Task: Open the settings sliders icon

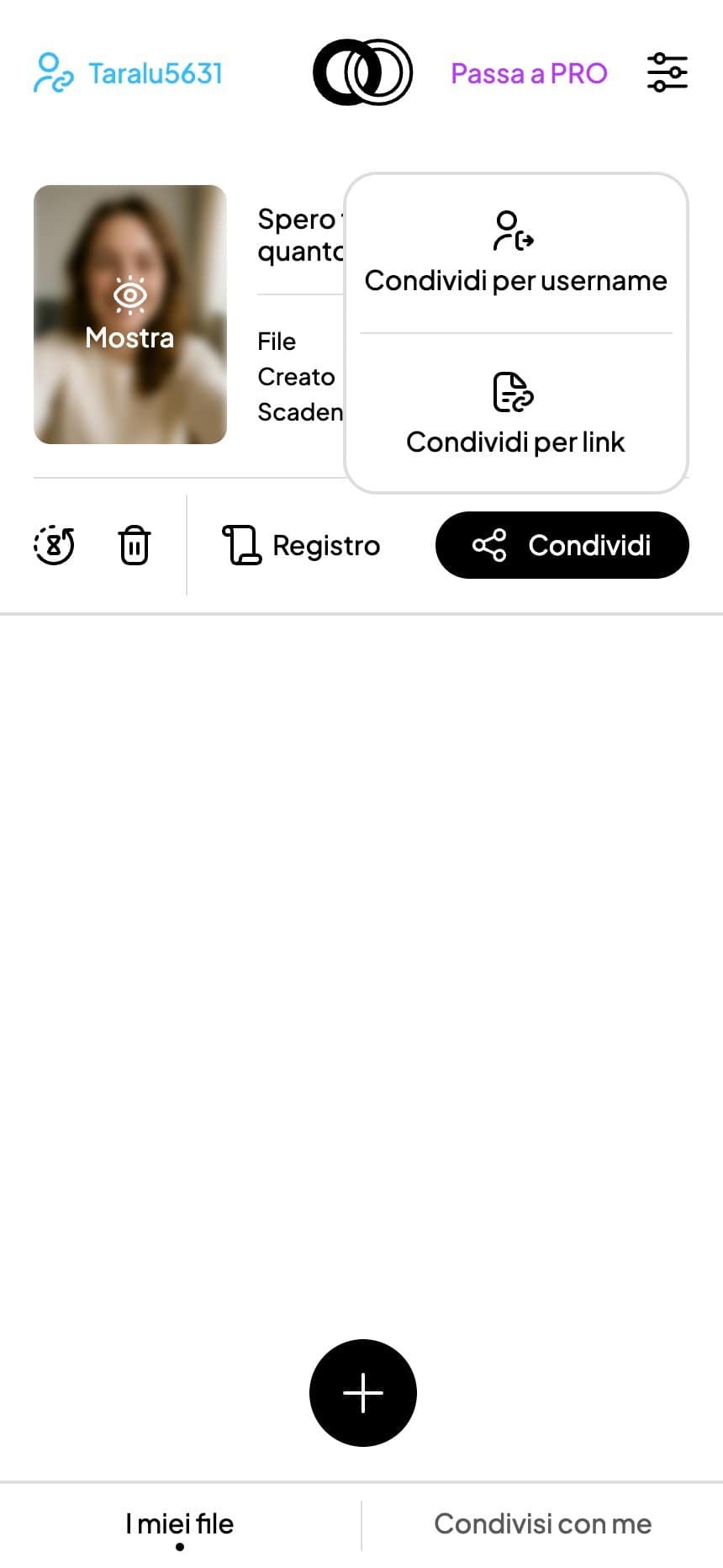Action: click(x=668, y=72)
